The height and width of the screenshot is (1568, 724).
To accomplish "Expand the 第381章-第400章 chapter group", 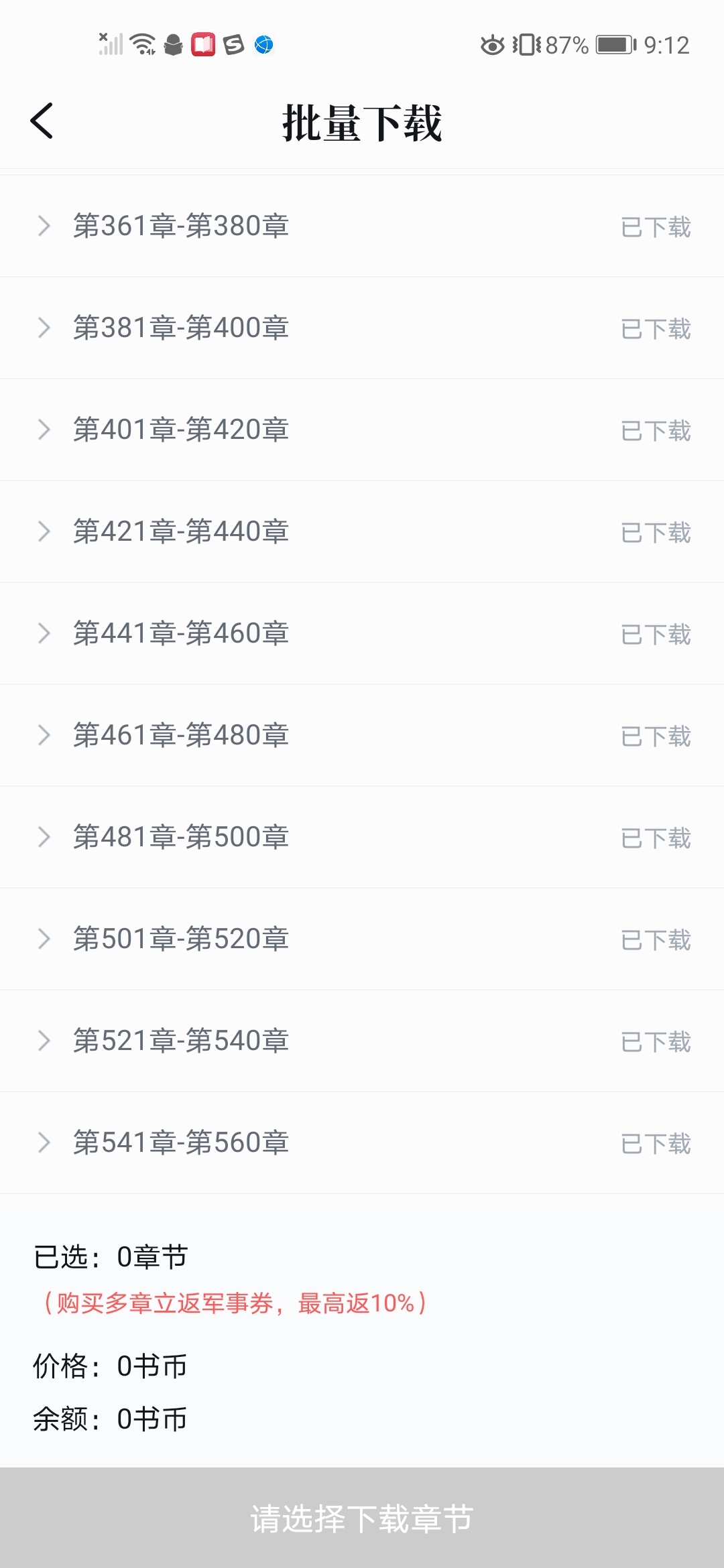I will 44,328.
